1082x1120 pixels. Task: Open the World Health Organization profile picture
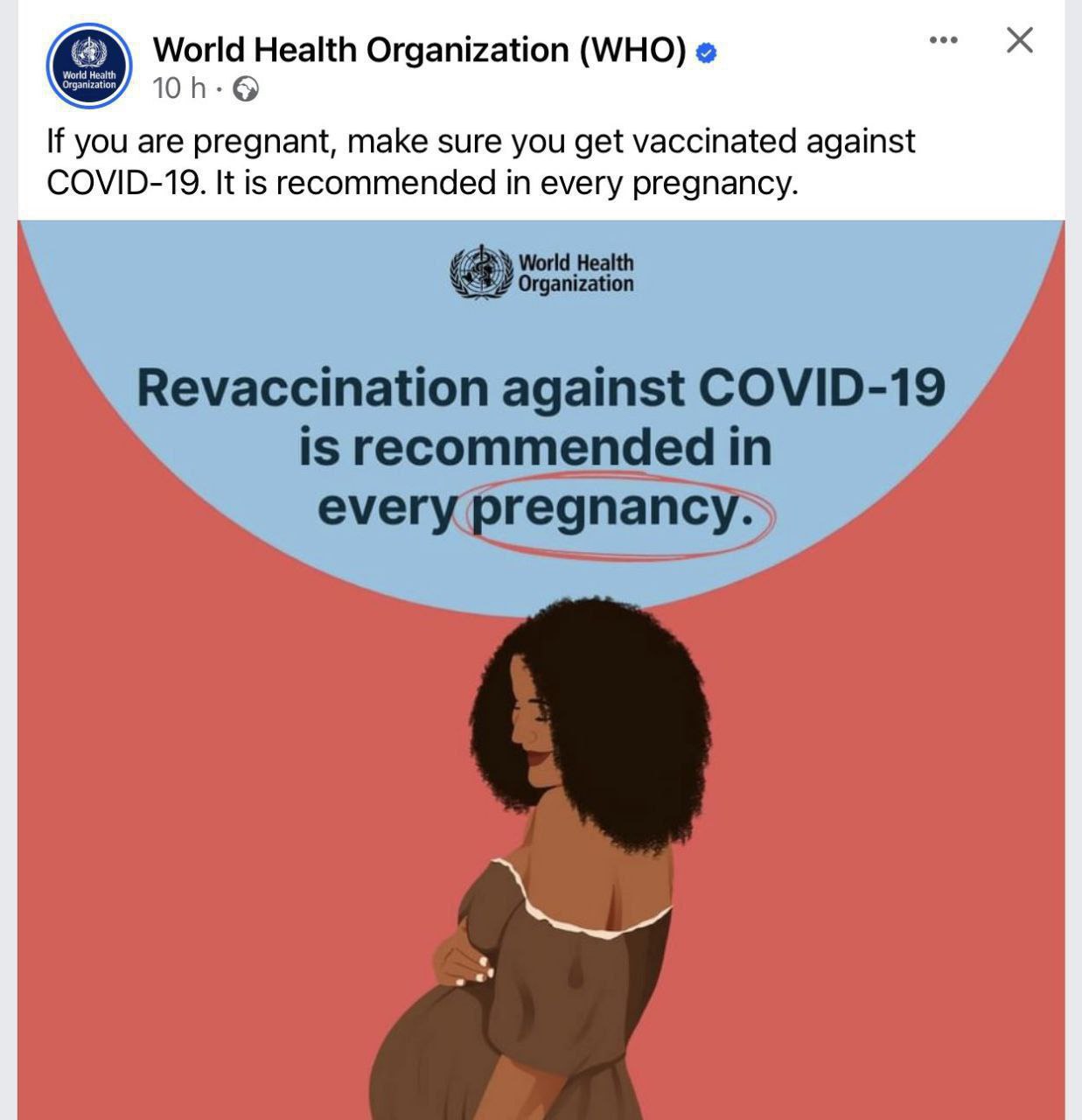(87, 66)
